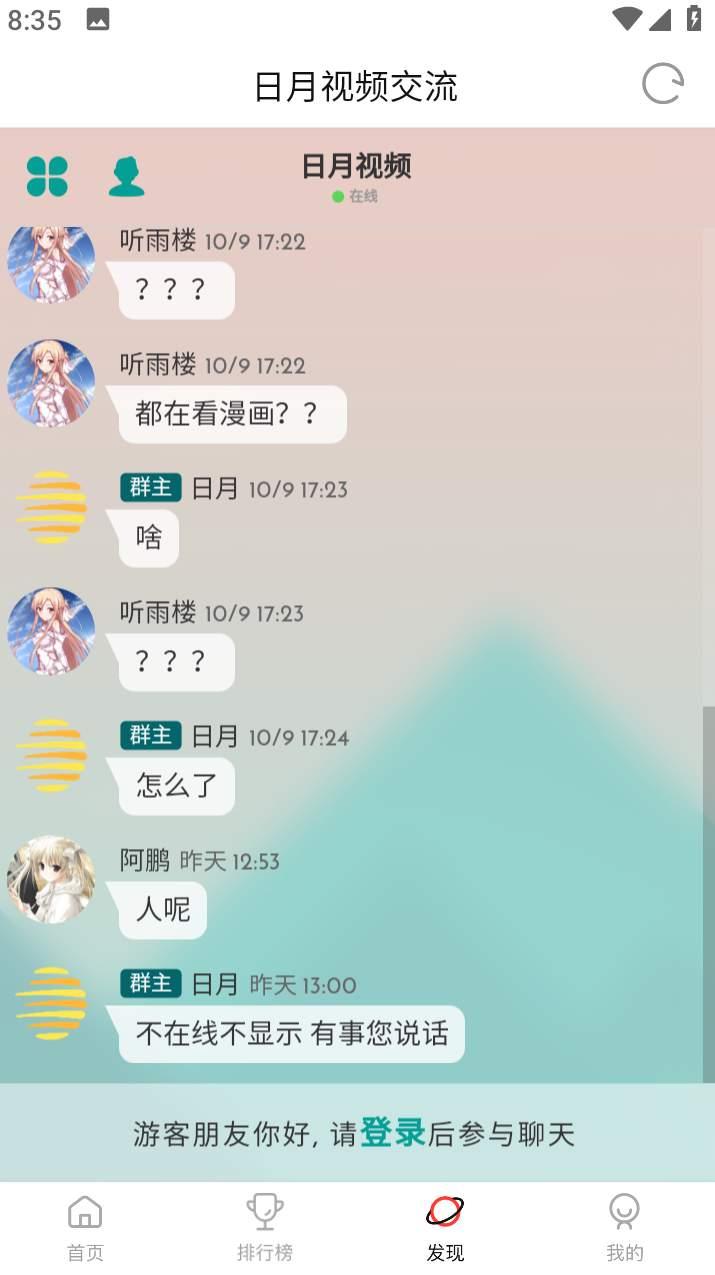Viewport: 715px width, 1275px height.
Task: Open 阿鹏's avatar next to 人呢
Action: [51, 880]
